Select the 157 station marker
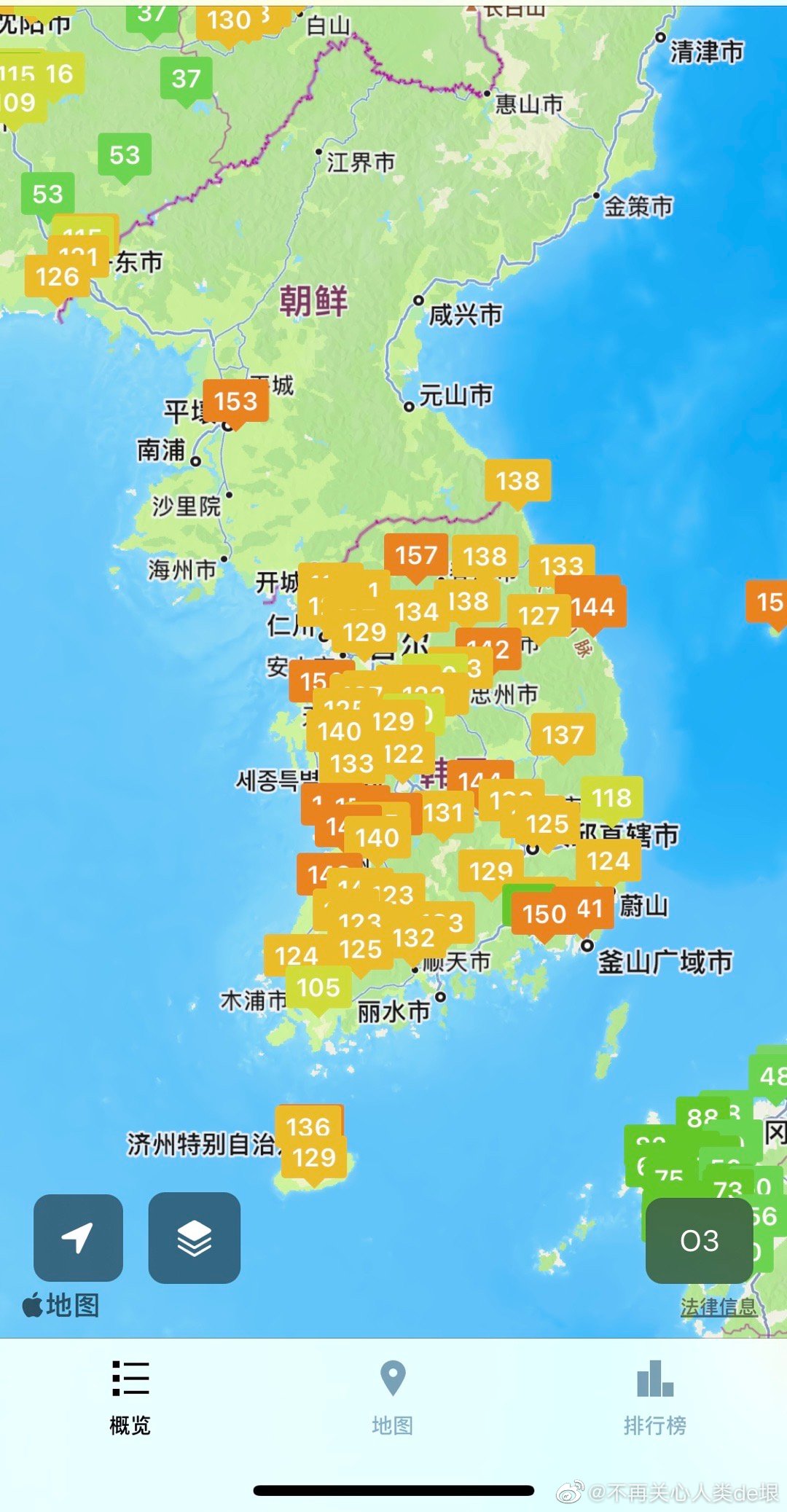Screen dimensions: 787x1512 point(416,556)
